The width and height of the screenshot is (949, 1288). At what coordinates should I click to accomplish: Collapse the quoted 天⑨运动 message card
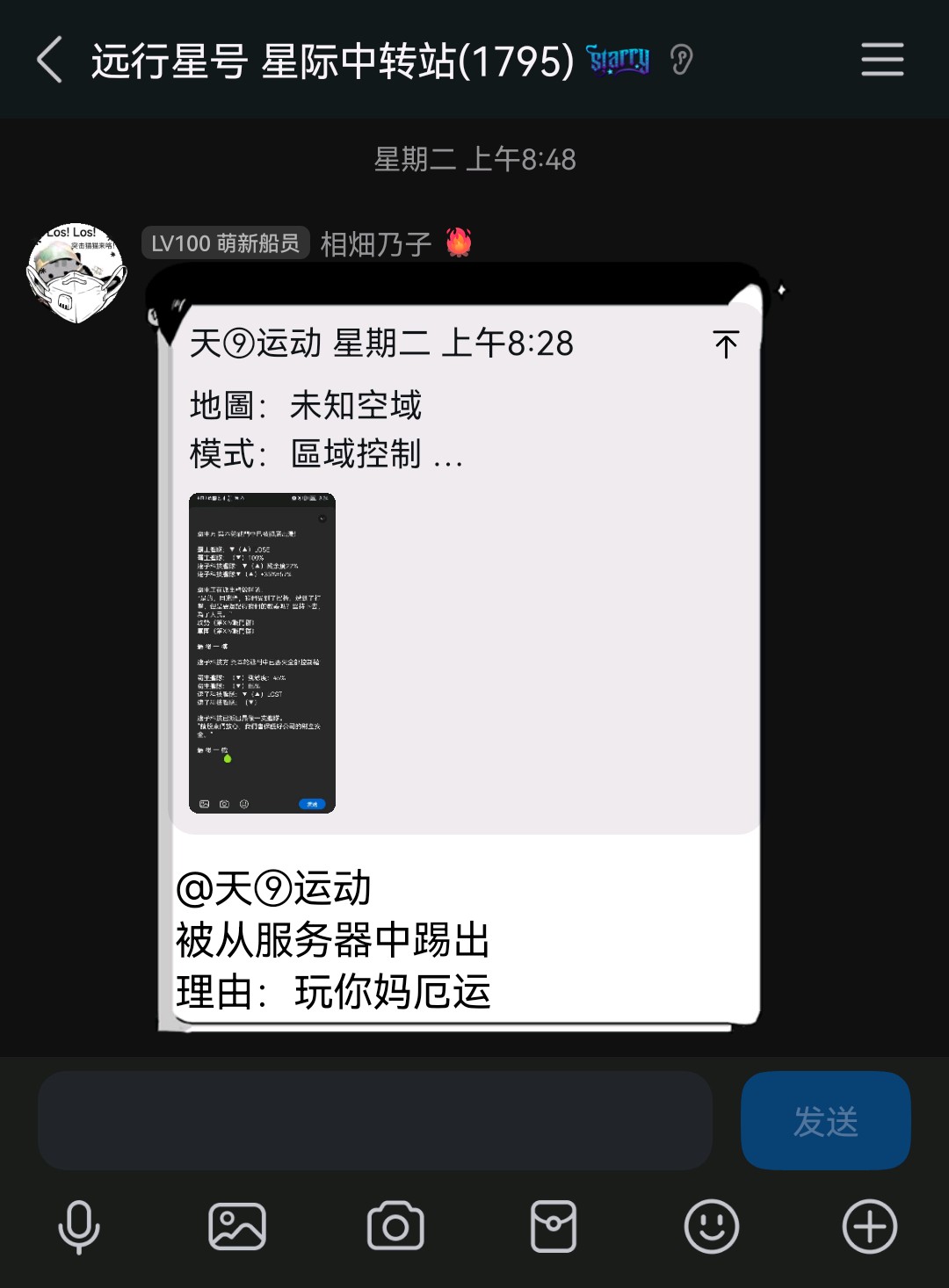tap(727, 345)
